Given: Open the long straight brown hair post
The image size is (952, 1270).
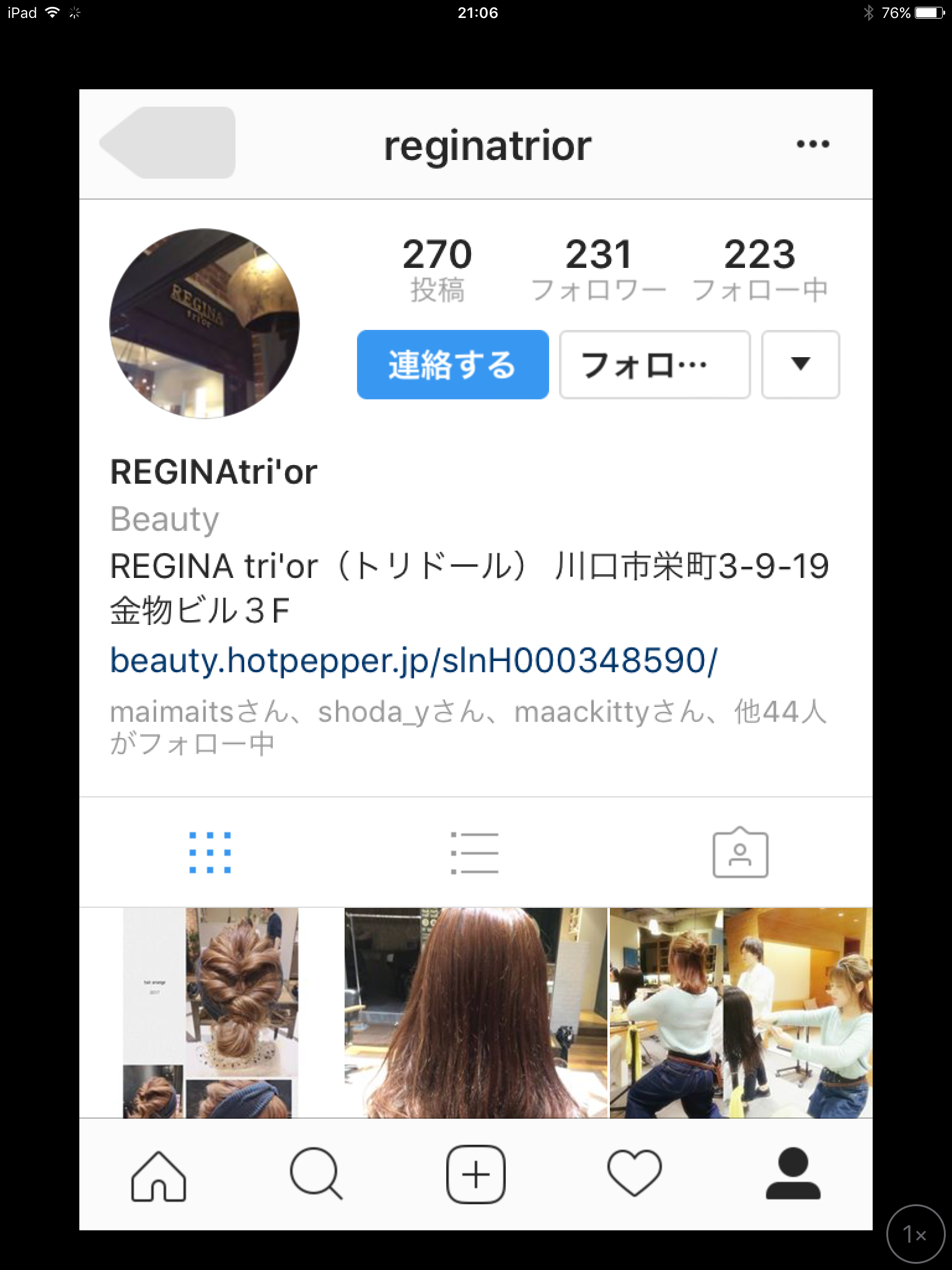Looking at the screenshot, I should point(475,1012).
